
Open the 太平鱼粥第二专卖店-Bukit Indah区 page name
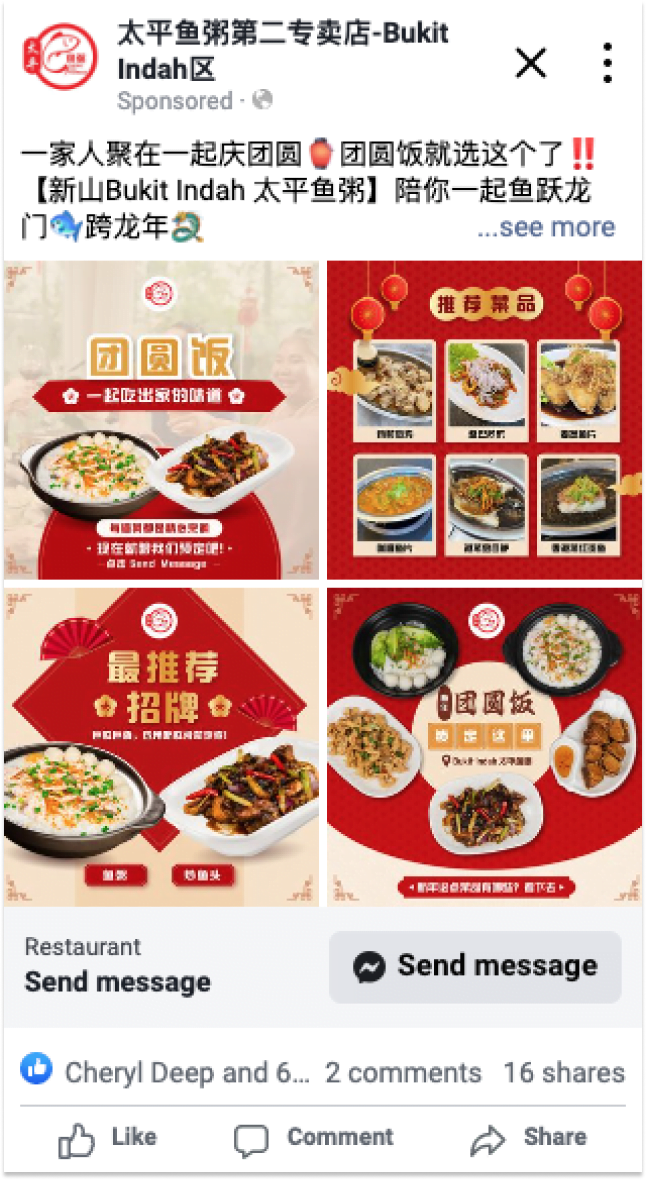(283, 50)
